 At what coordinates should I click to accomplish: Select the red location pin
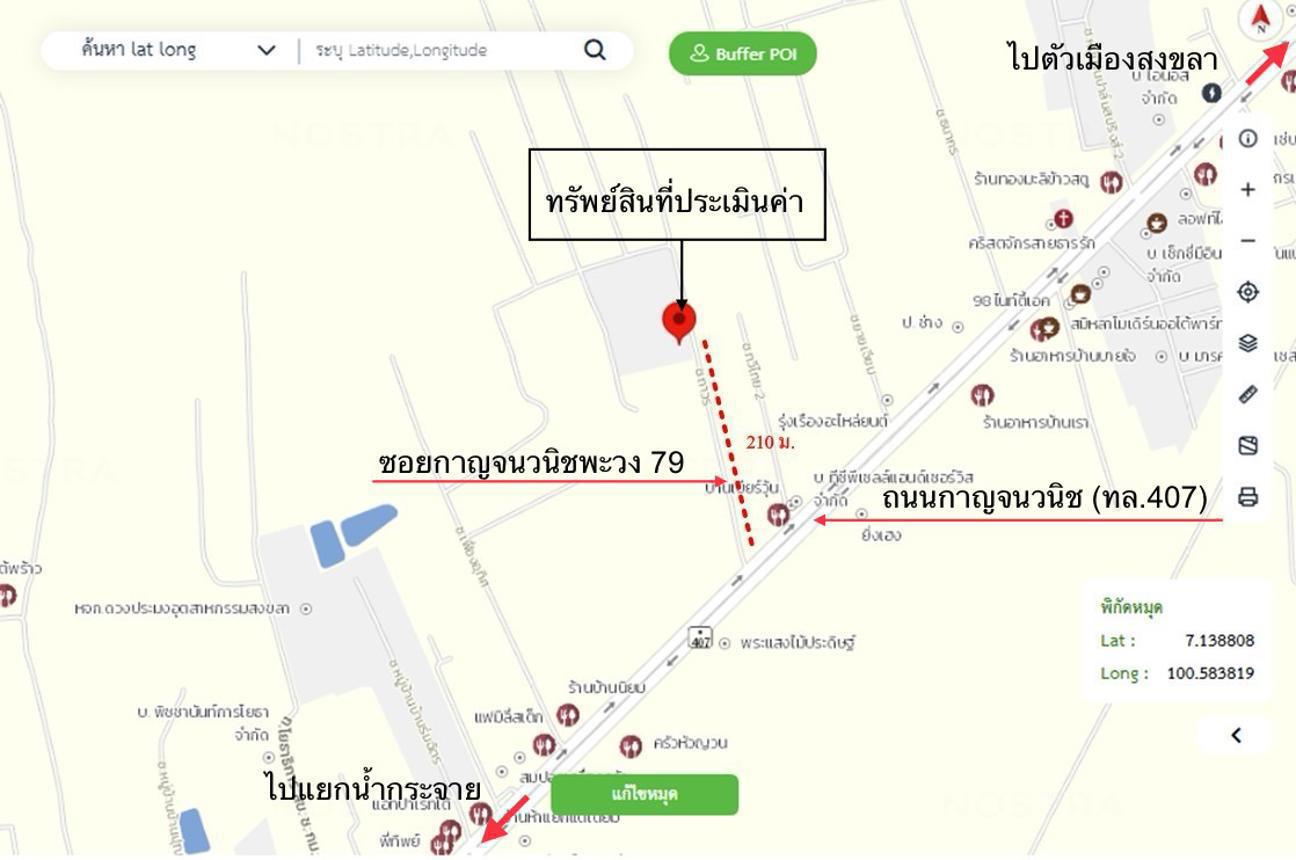point(679,322)
